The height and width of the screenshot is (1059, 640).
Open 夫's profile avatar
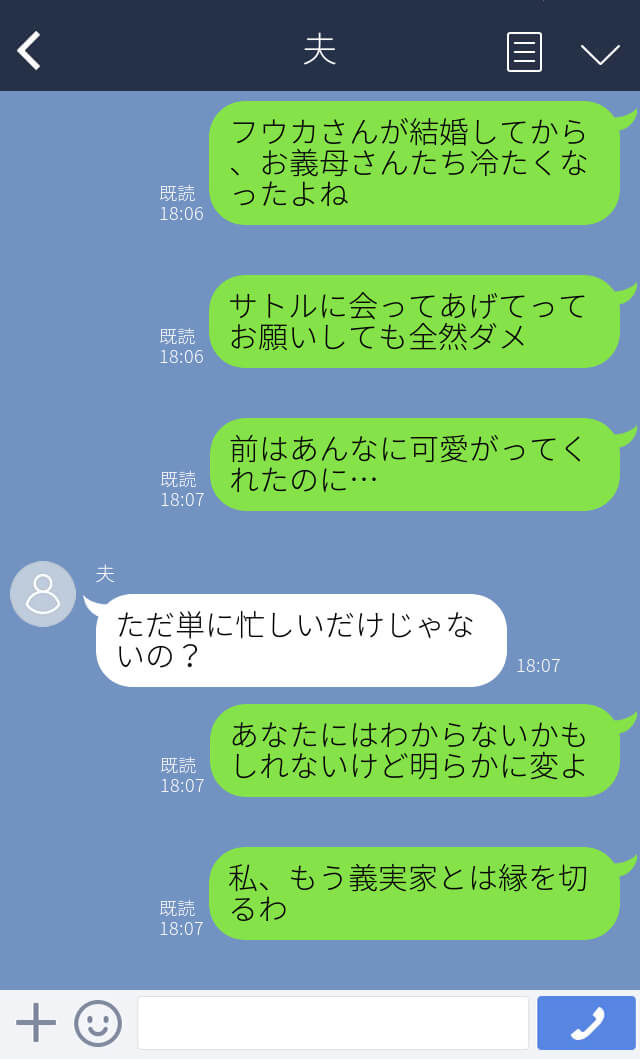tap(43, 594)
